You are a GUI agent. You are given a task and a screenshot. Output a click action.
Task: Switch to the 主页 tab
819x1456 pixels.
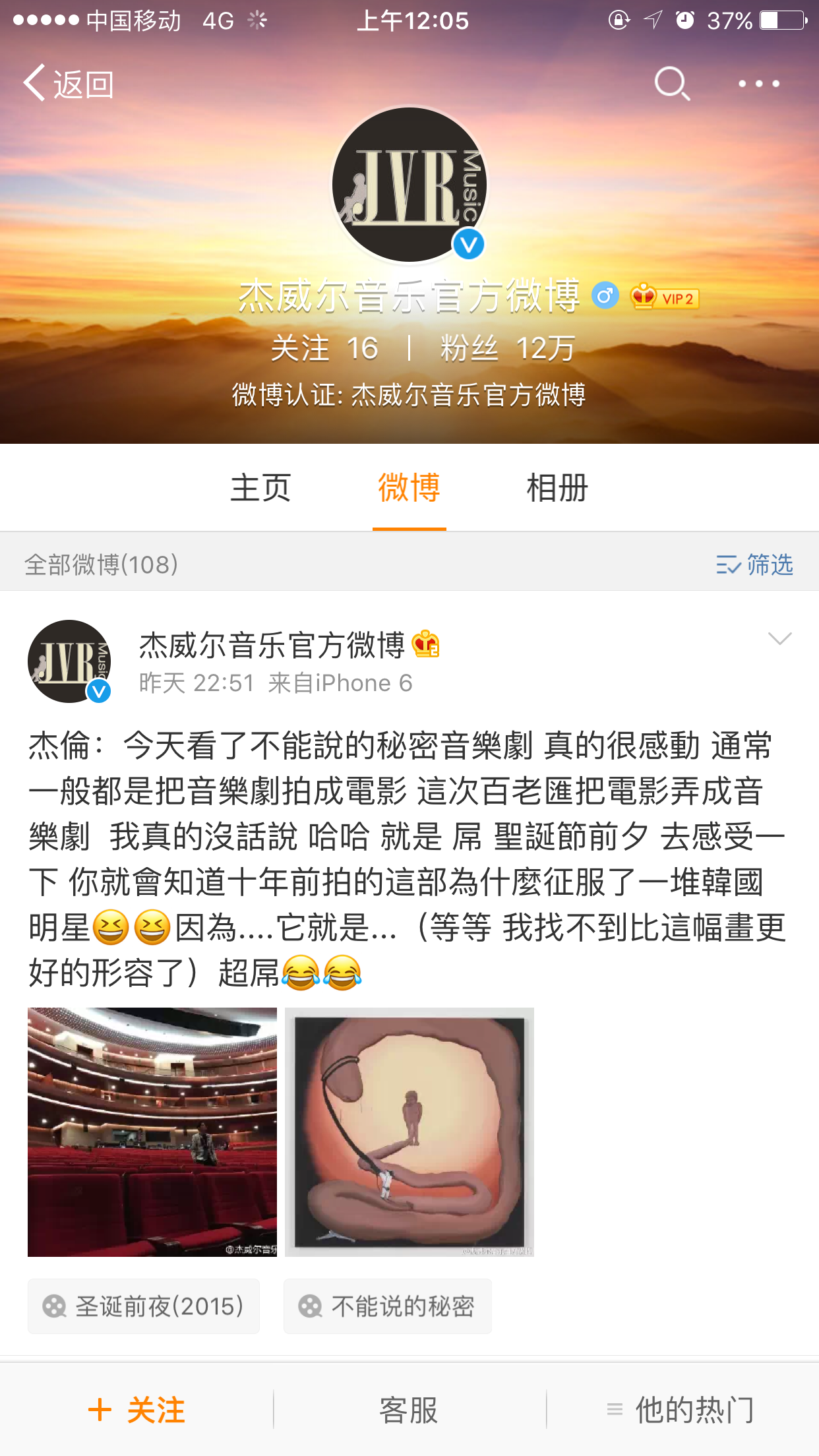point(260,488)
